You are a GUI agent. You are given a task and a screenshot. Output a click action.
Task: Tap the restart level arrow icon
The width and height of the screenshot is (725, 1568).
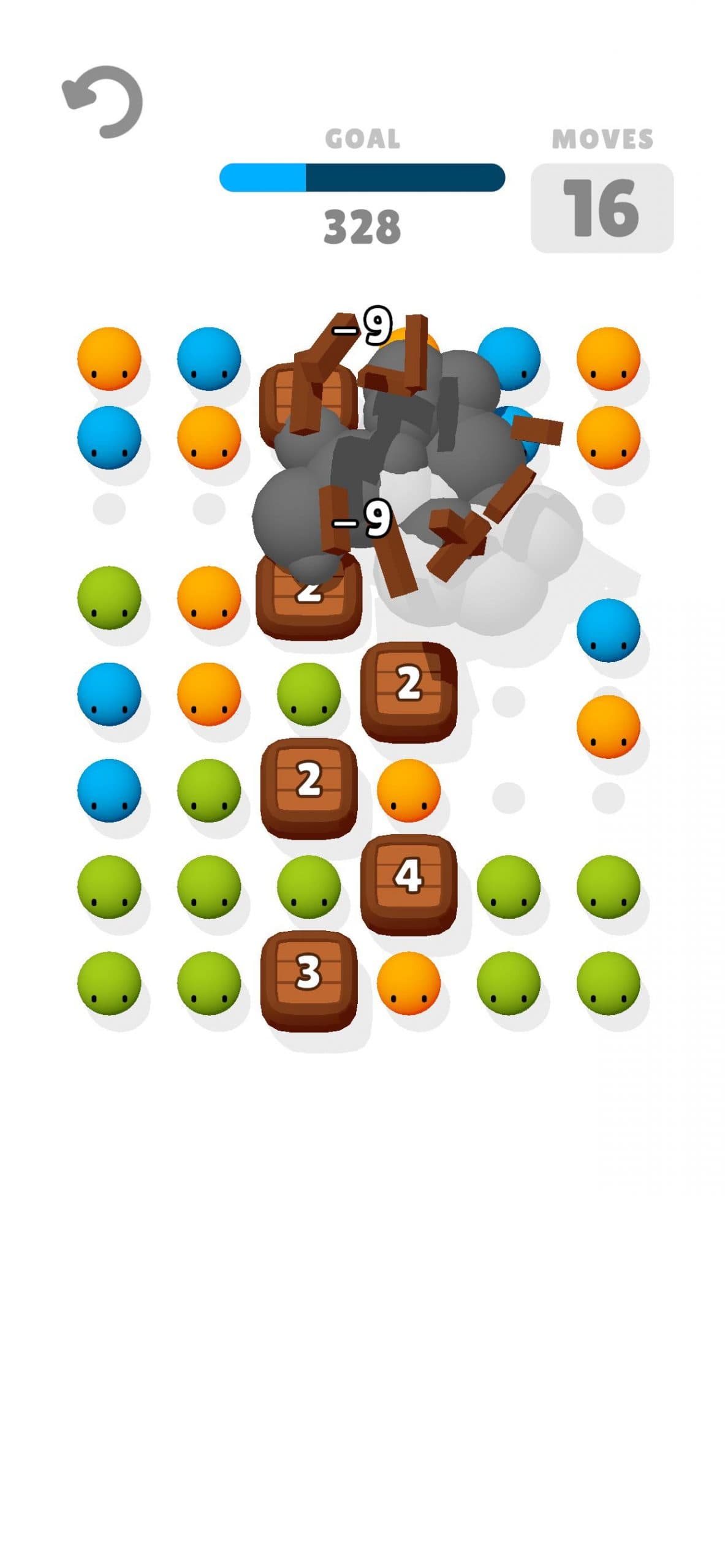click(x=103, y=102)
